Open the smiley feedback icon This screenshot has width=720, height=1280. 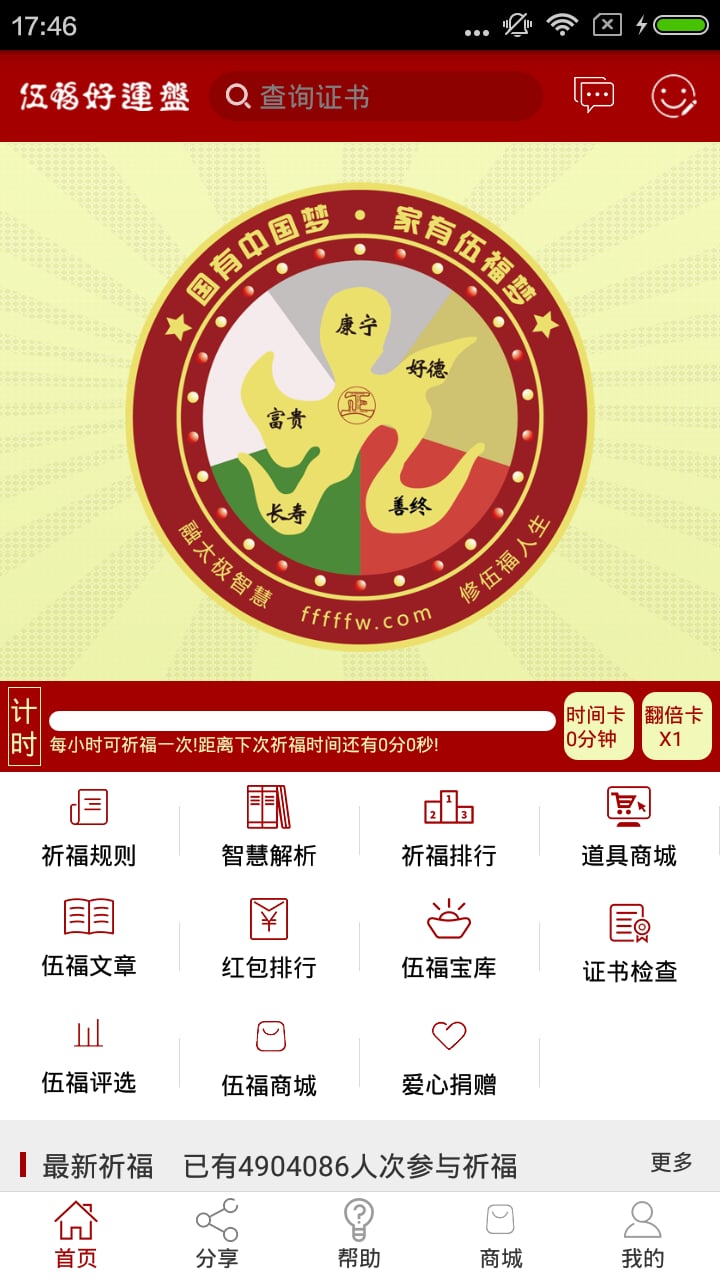pos(674,96)
